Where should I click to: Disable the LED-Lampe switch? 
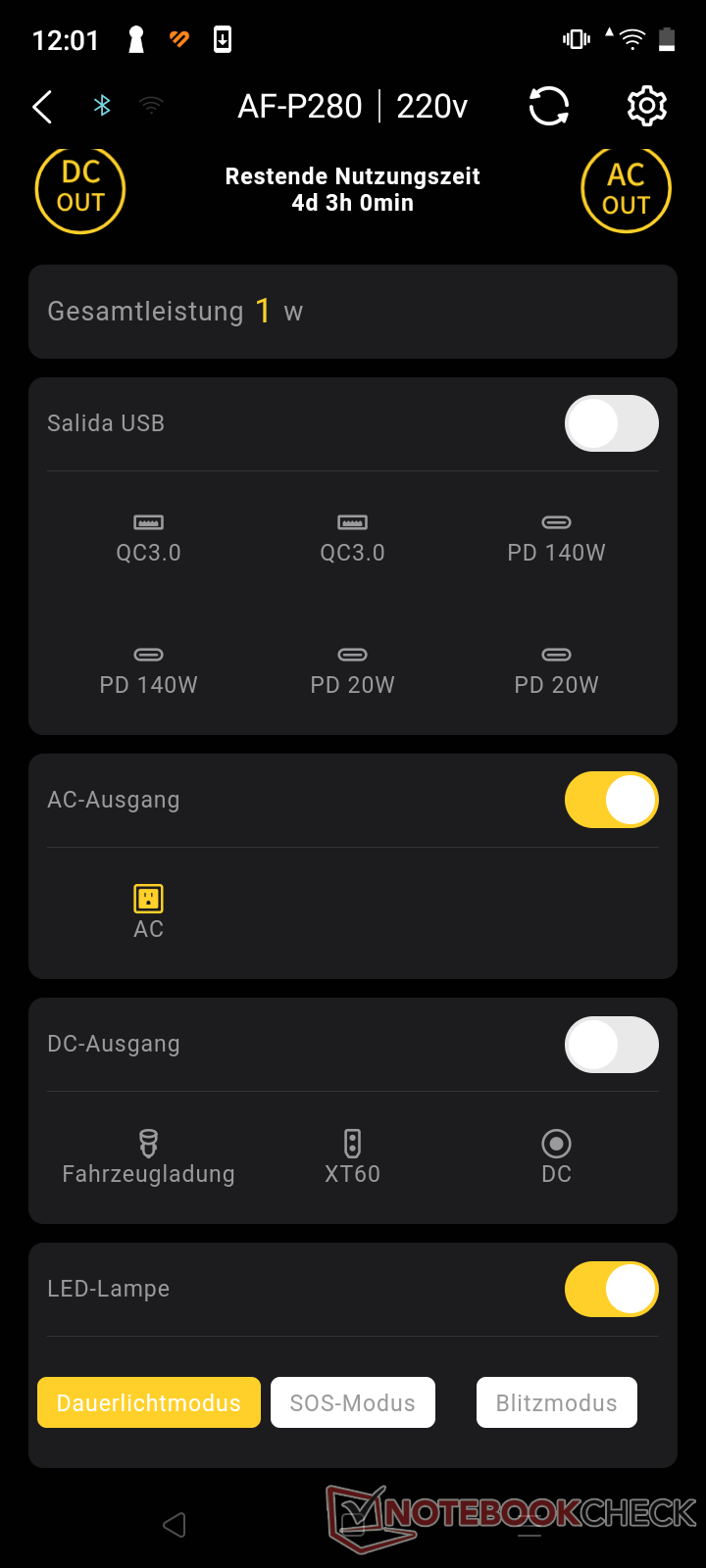point(611,1289)
